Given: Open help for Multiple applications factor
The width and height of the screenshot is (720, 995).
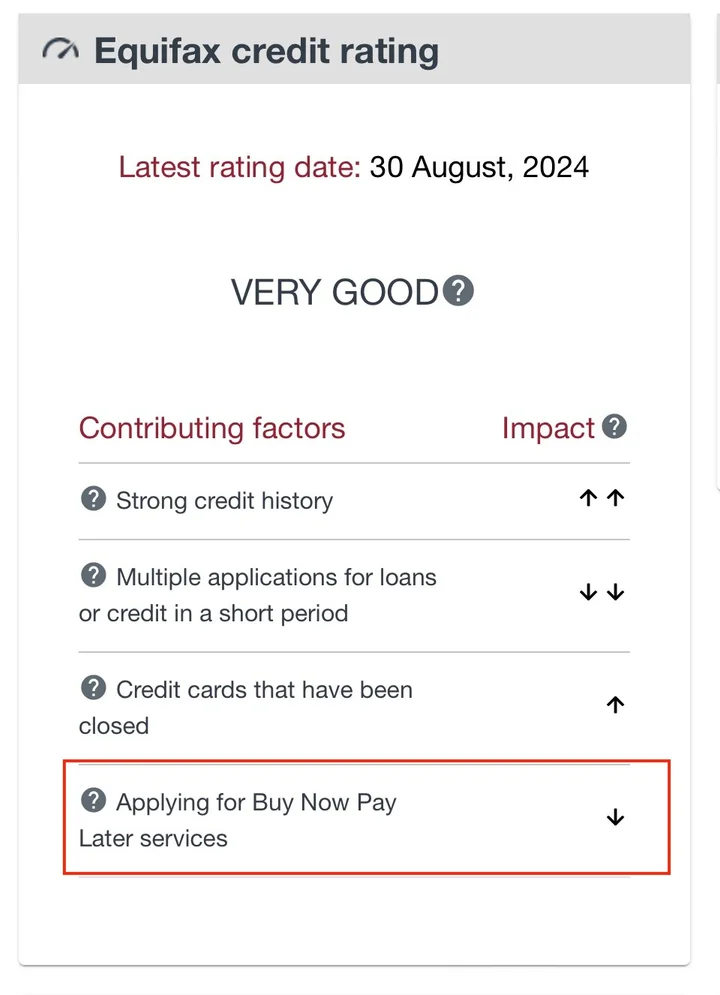Looking at the screenshot, I should [93, 575].
